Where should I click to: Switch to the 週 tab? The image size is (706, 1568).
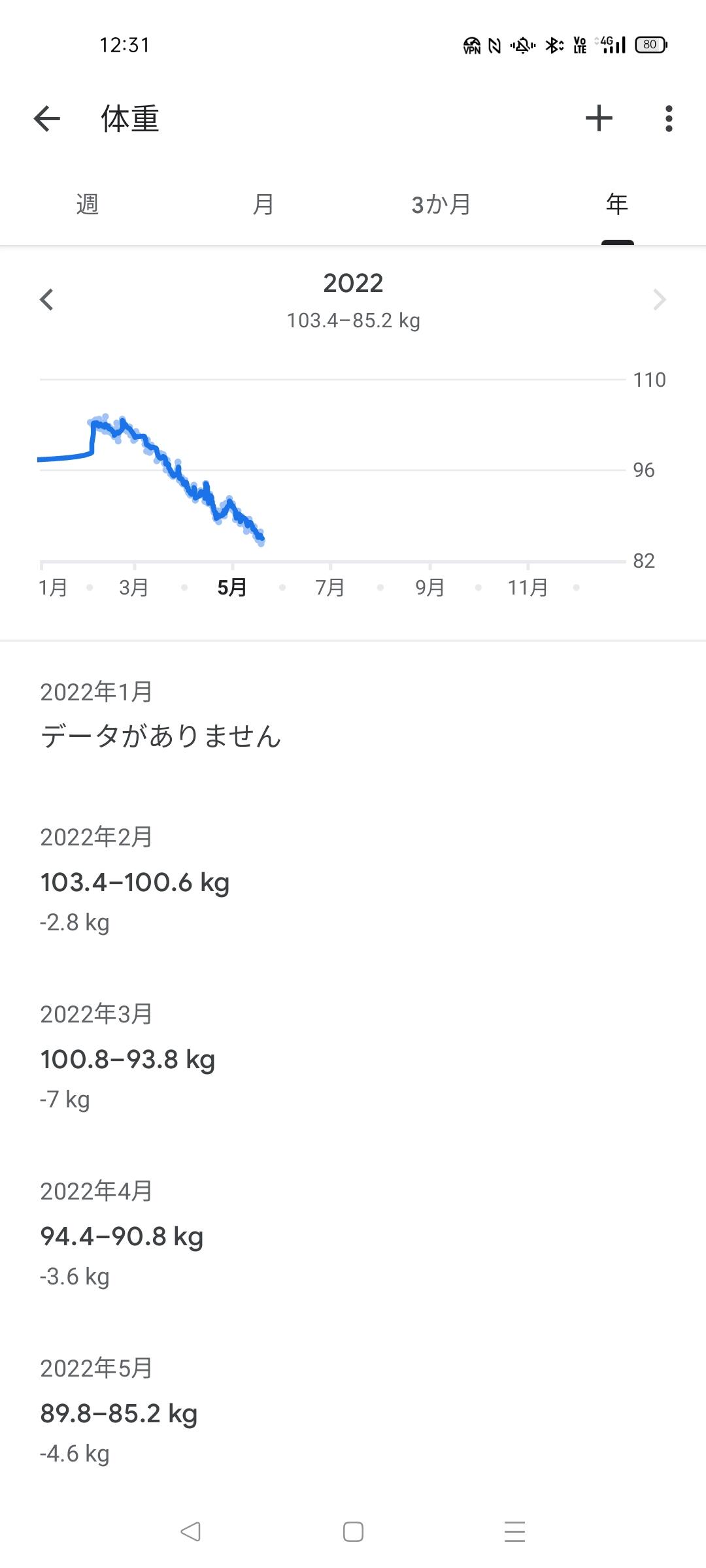88,204
